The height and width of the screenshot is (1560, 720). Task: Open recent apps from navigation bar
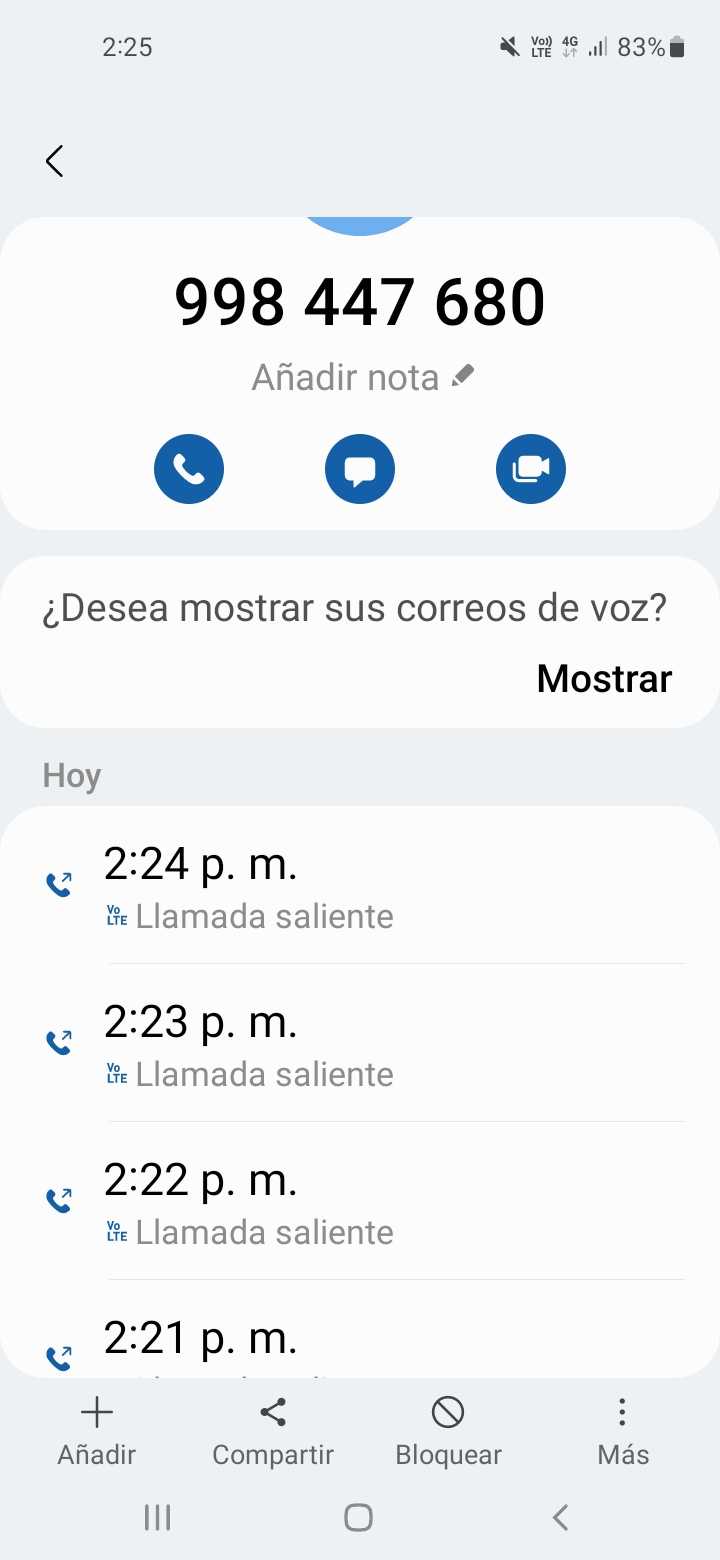click(157, 1517)
